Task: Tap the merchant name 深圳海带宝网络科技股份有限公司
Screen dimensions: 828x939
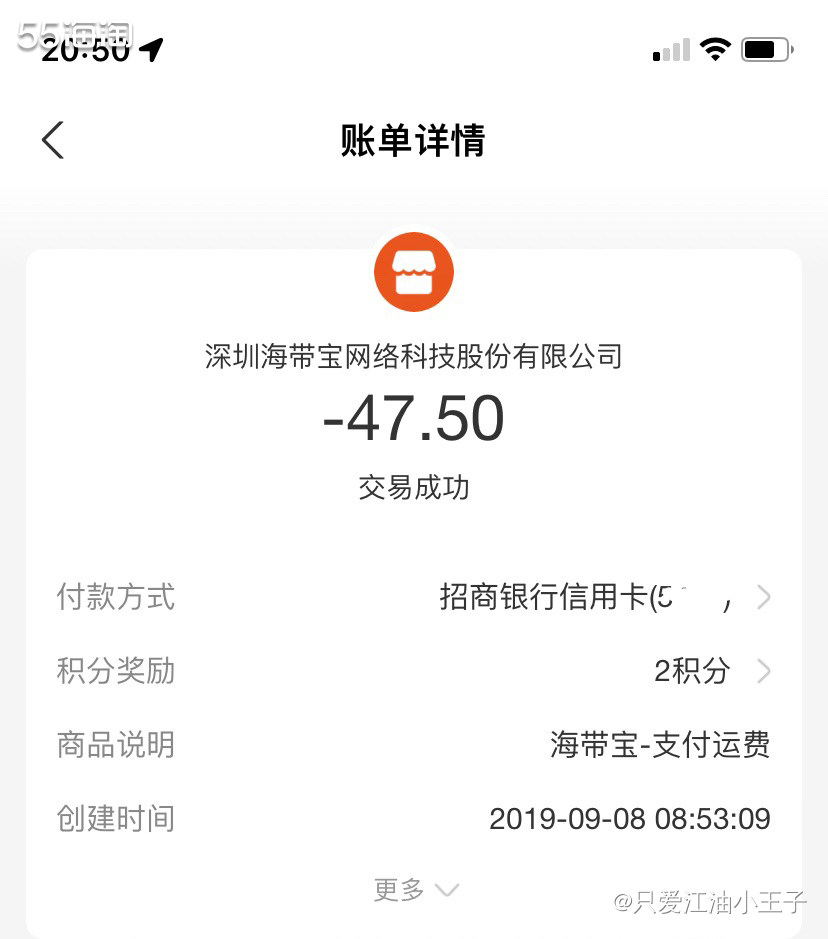Action: pos(413,355)
